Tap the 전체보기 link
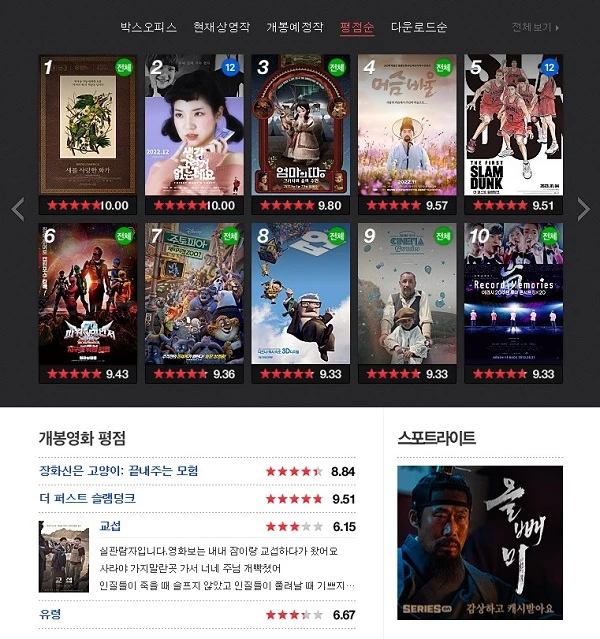 [x=534, y=27]
